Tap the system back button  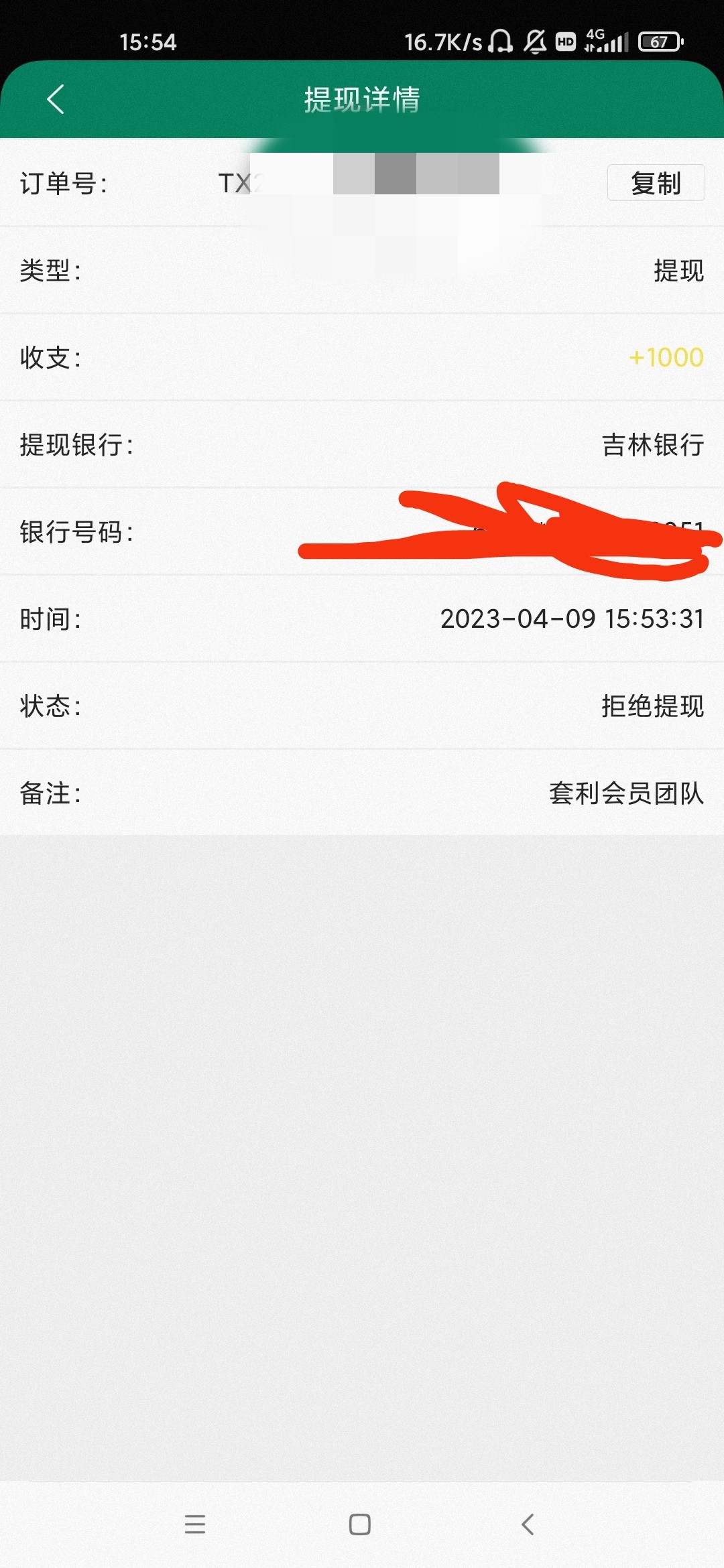528,1524
